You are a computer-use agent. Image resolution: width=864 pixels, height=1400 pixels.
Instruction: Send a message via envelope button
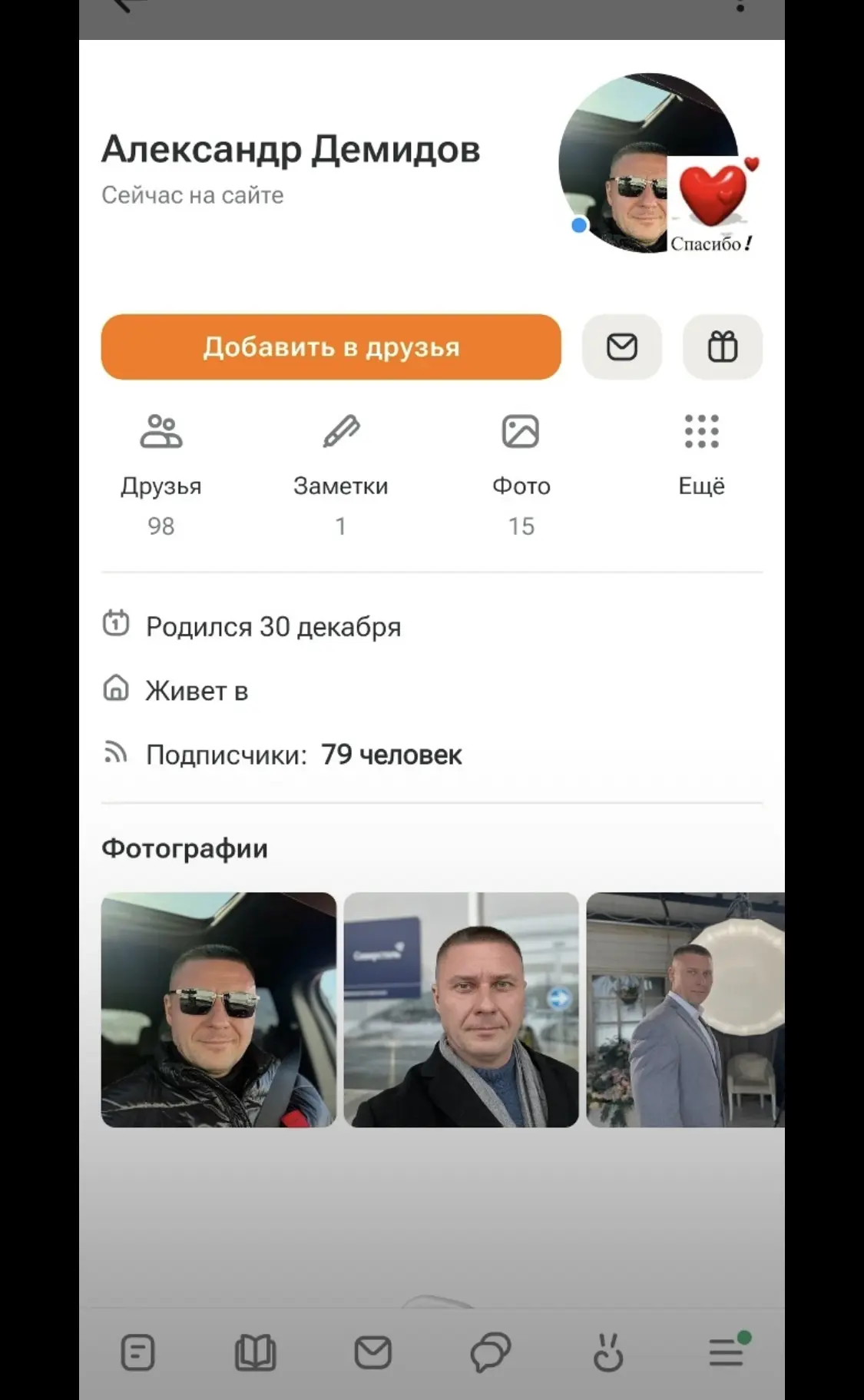[621, 347]
